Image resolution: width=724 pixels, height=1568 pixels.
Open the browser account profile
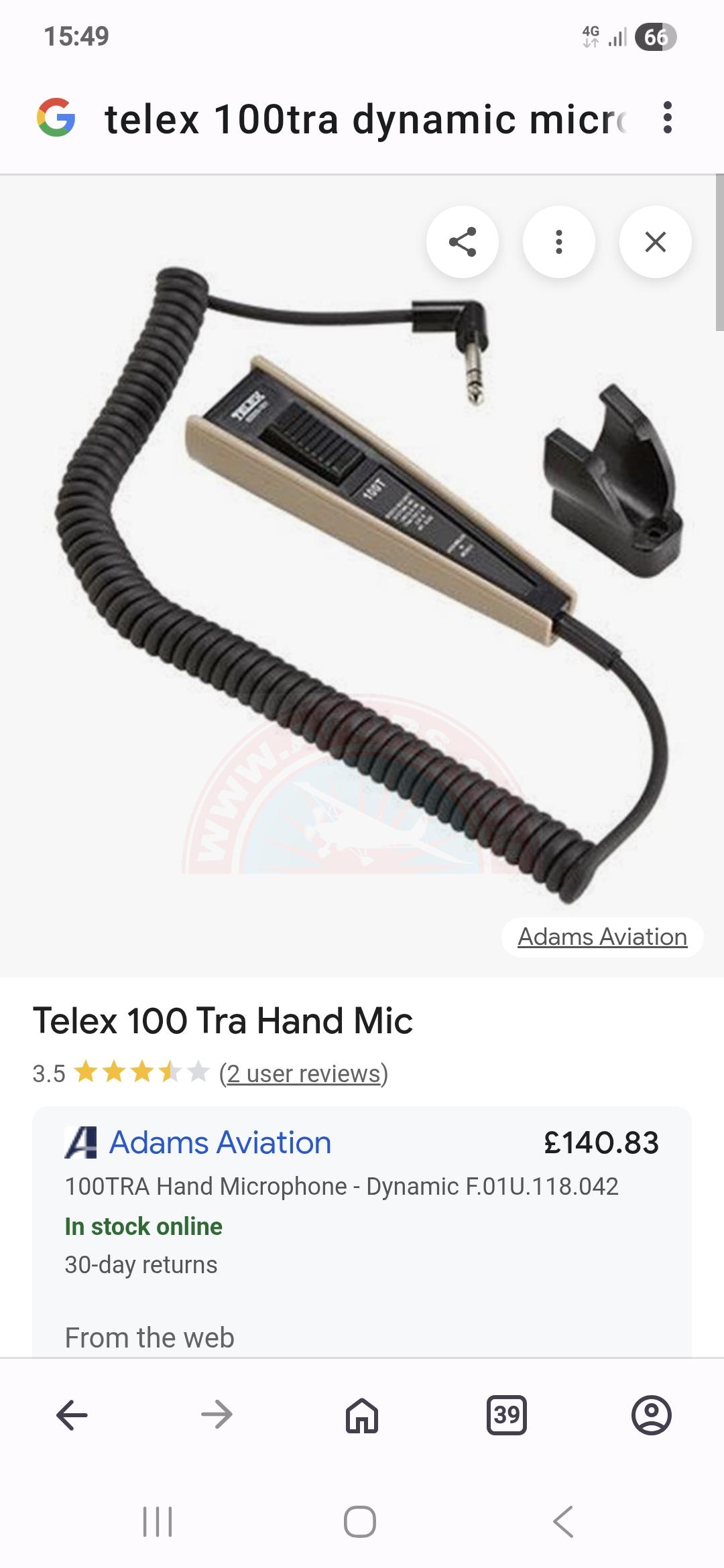651,1415
